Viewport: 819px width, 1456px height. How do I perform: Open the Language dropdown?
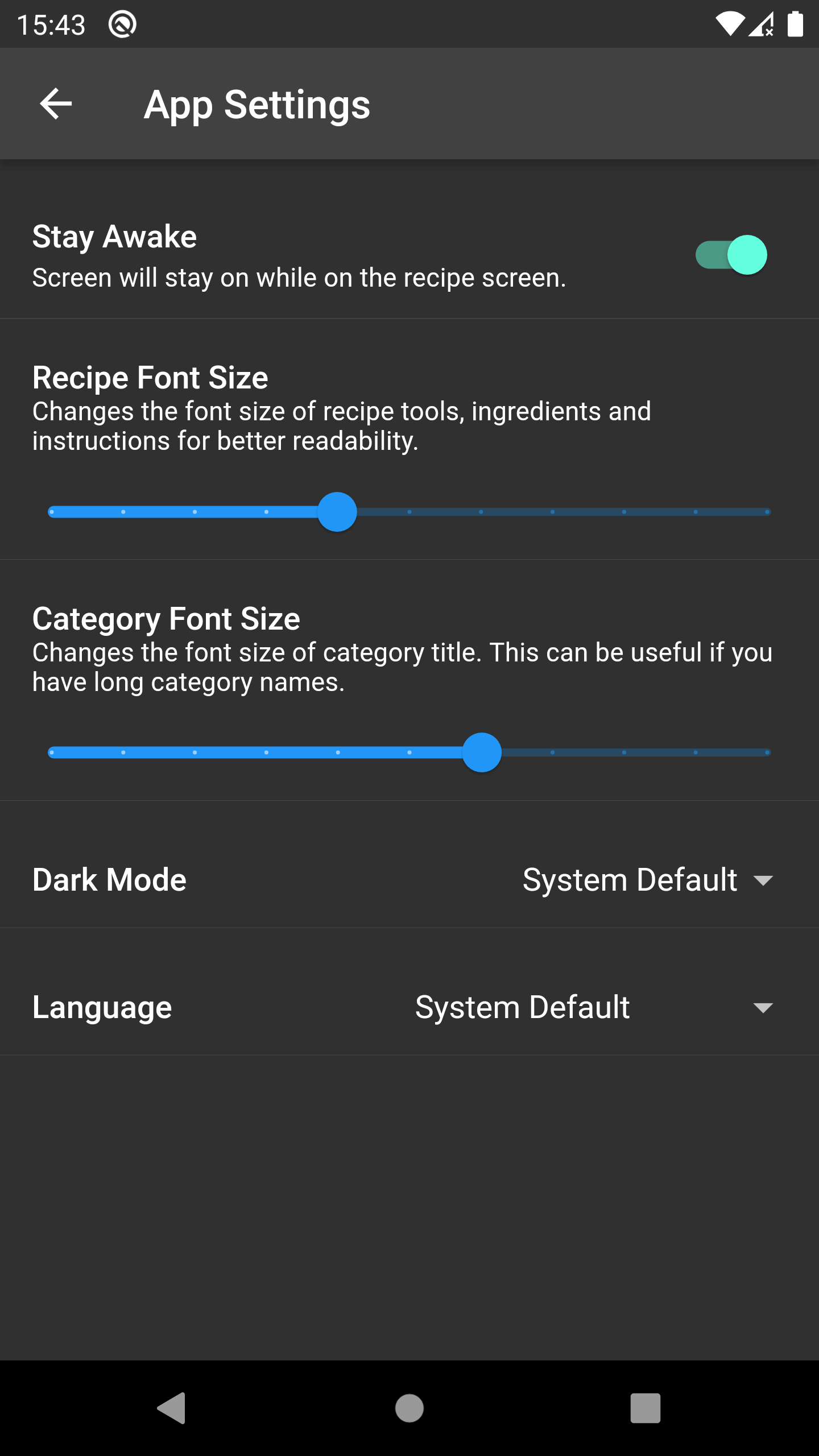point(593,1007)
